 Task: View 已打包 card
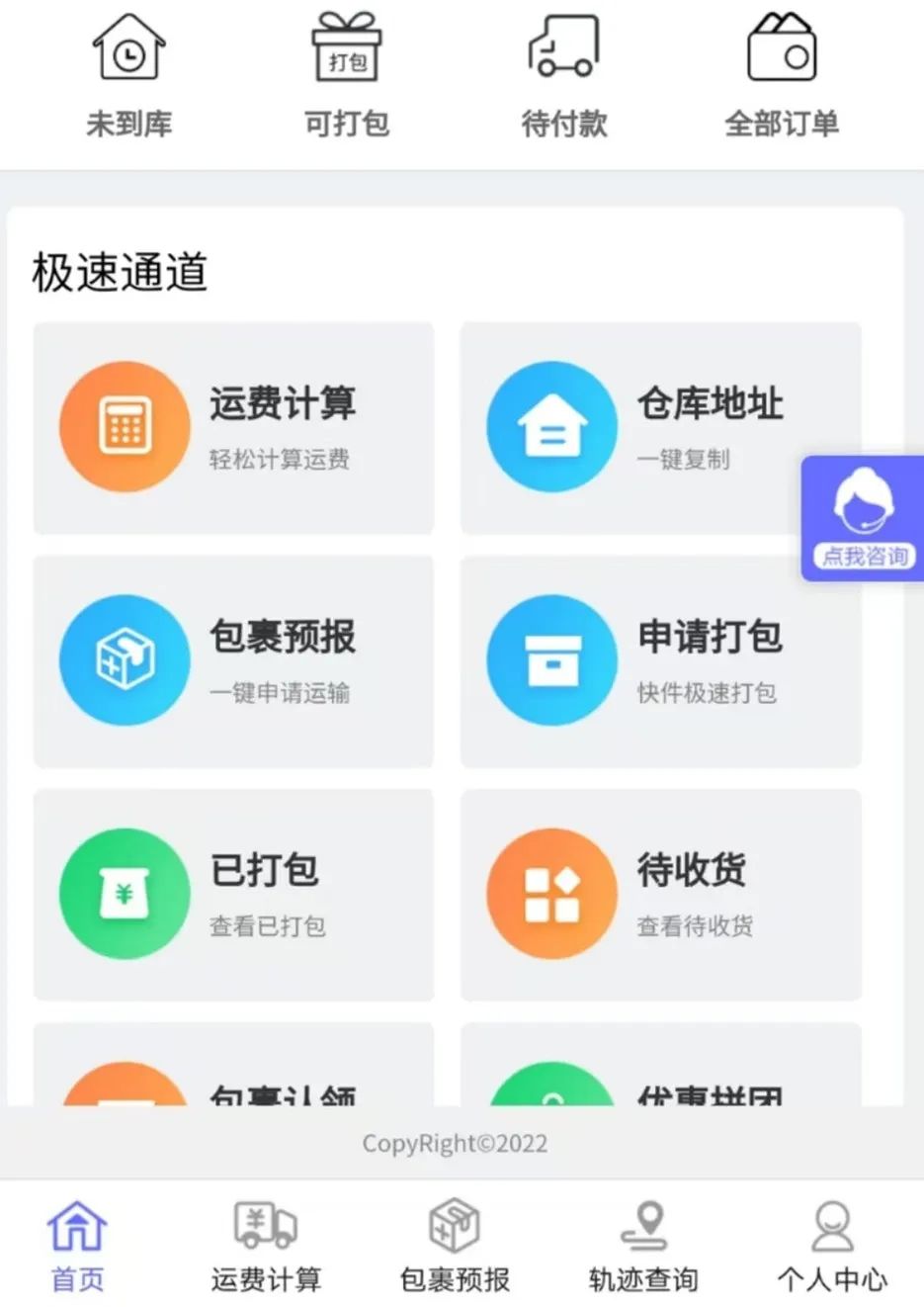click(x=233, y=895)
